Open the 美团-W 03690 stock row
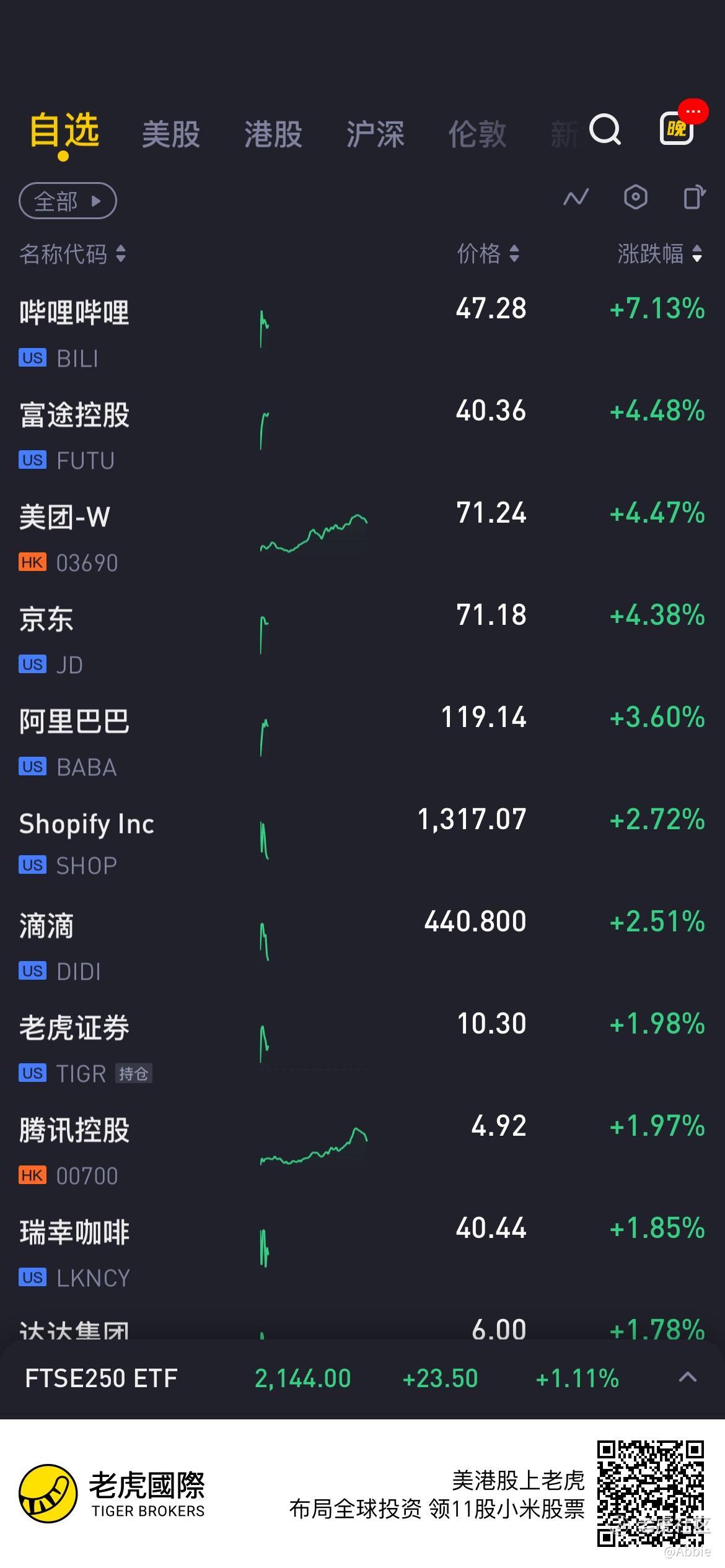 click(x=362, y=538)
